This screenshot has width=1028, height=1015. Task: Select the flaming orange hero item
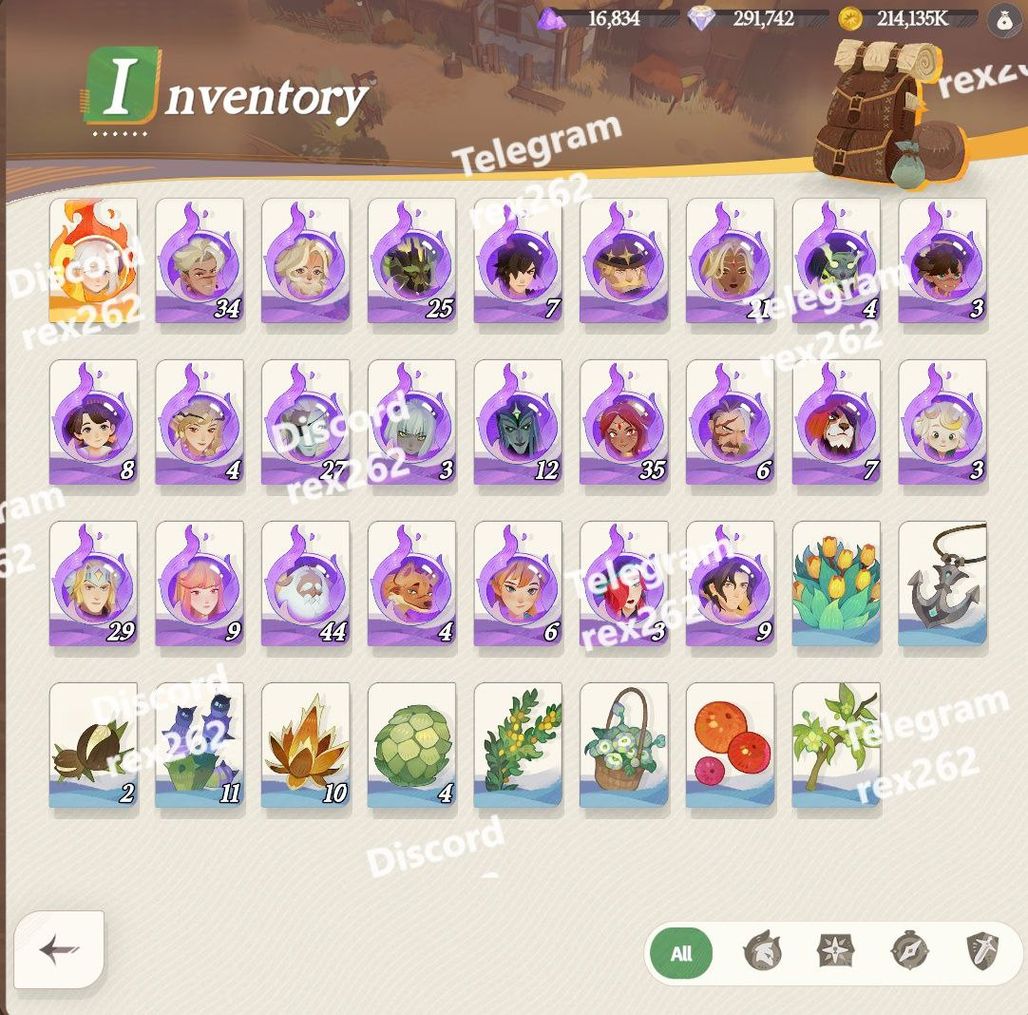(93, 260)
